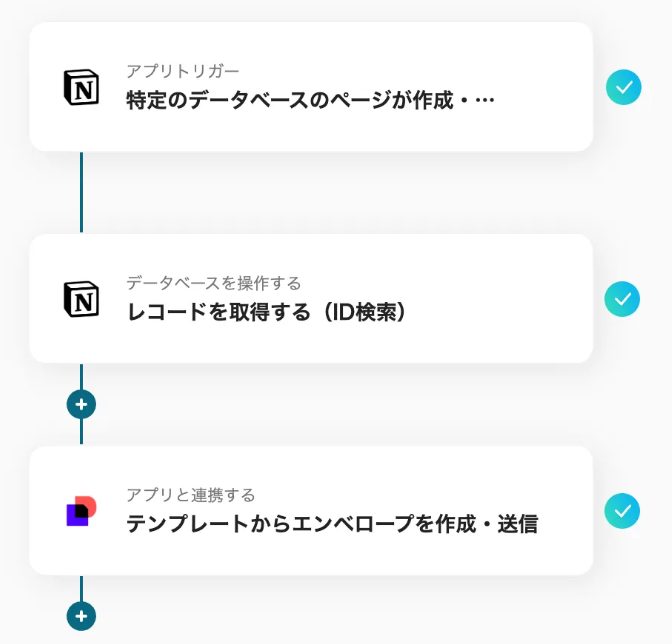Open the テンプレートからエンベロープを作成・送信 step
Image resolution: width=672 pixels, height=644 pixels.
point(310,511)
